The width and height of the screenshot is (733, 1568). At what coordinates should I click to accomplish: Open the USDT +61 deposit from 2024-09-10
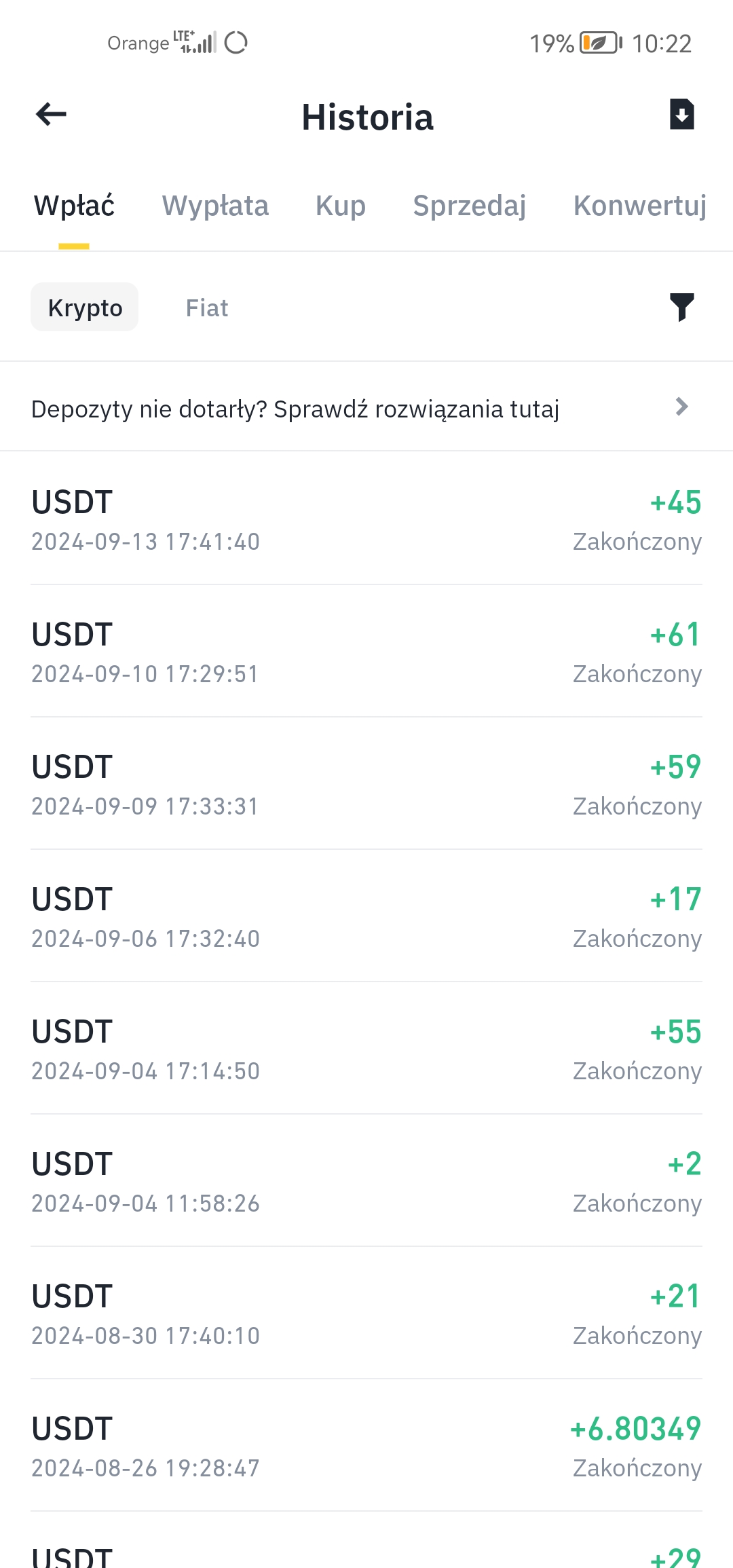click(x=366, y=652)
